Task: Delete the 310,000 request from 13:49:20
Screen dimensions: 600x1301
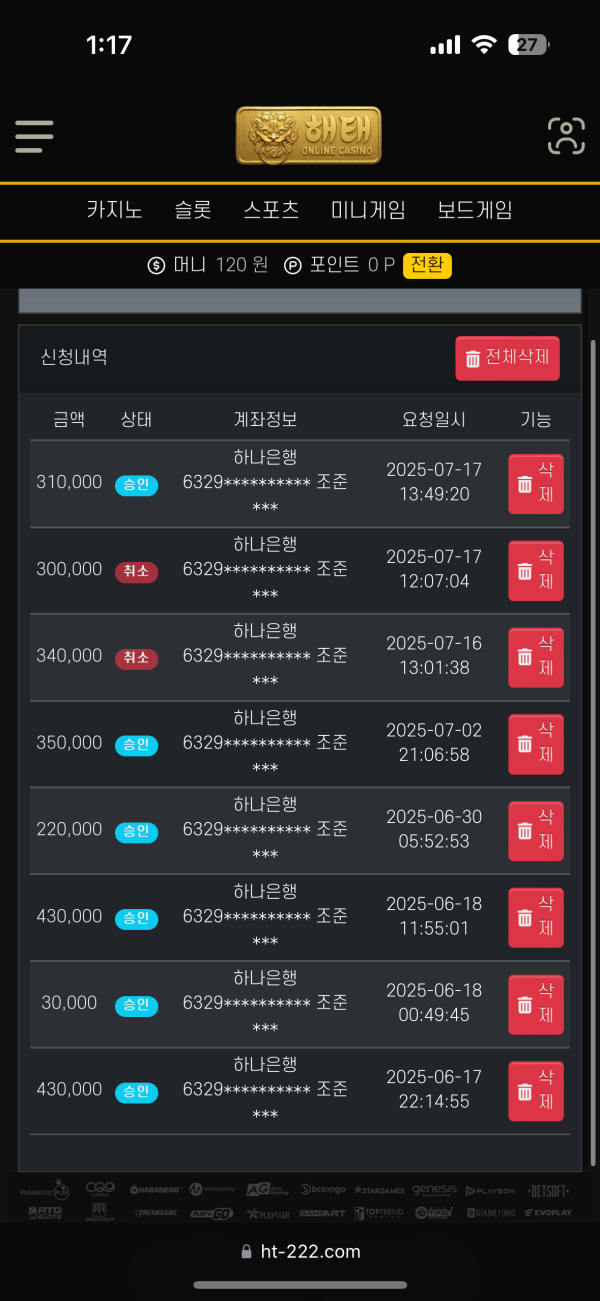Action: [x=536, y=484]
